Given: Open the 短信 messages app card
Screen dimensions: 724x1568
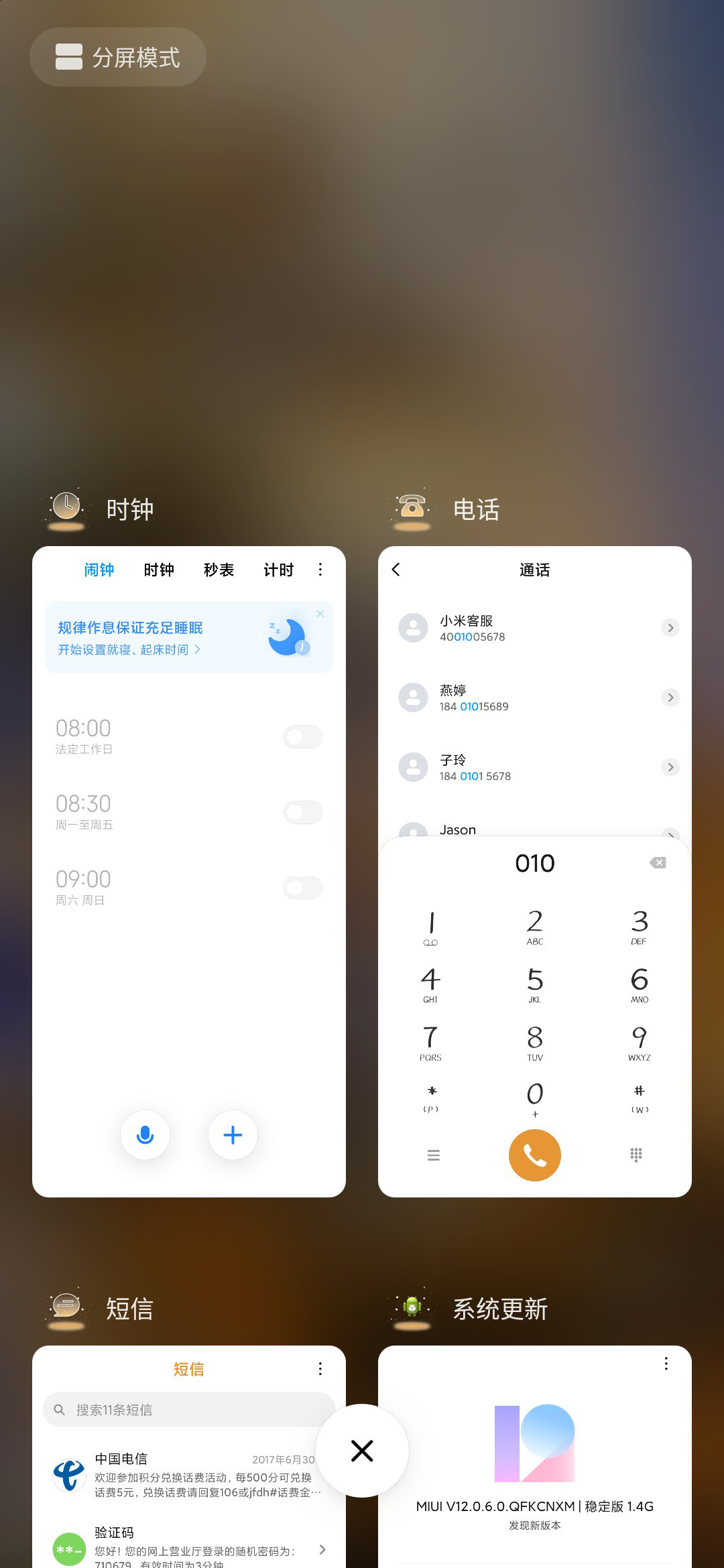Looking at the screenshot, I should pyautogui.click(x=189, y=1457).
